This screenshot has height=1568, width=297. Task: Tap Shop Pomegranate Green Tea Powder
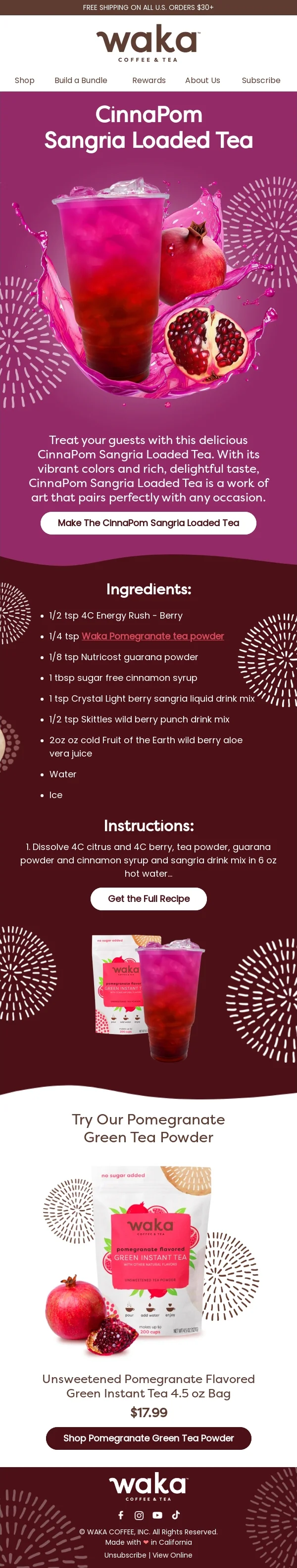148,1438
